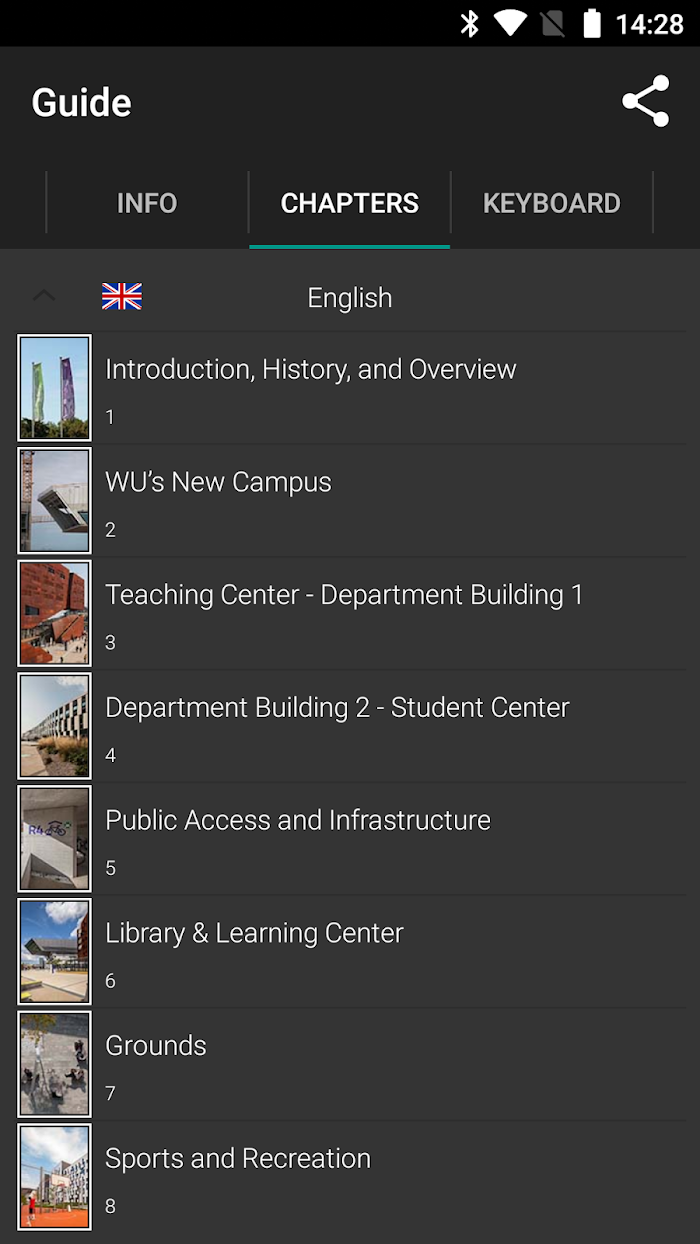
Task: Open the WU's New Campus chapter
Action: pyautogui.click(x=350, y=501)
